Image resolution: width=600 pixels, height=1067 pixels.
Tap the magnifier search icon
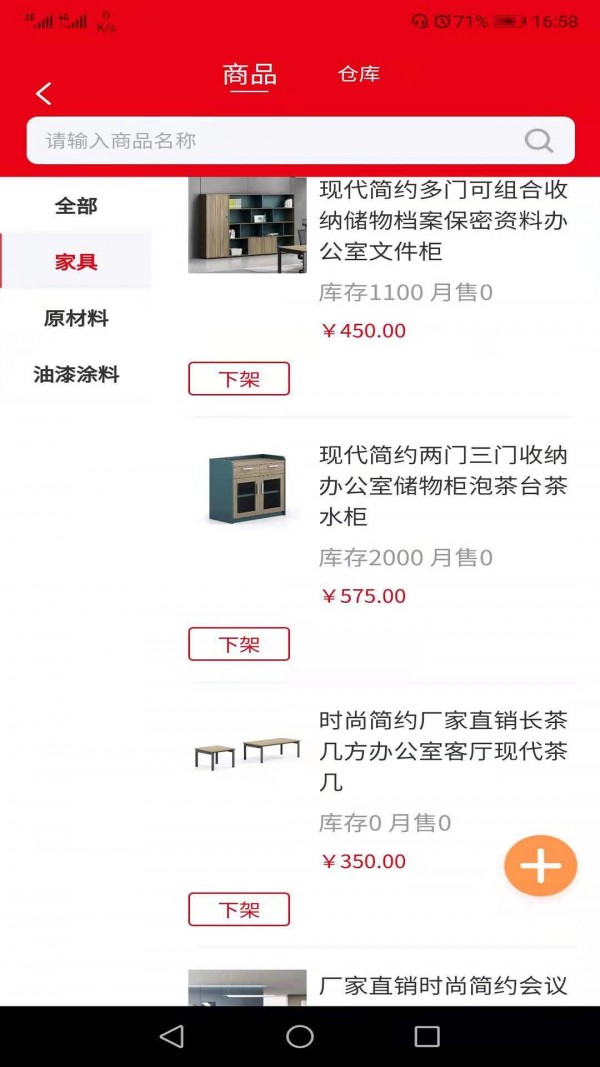click(x=538, y=141)
